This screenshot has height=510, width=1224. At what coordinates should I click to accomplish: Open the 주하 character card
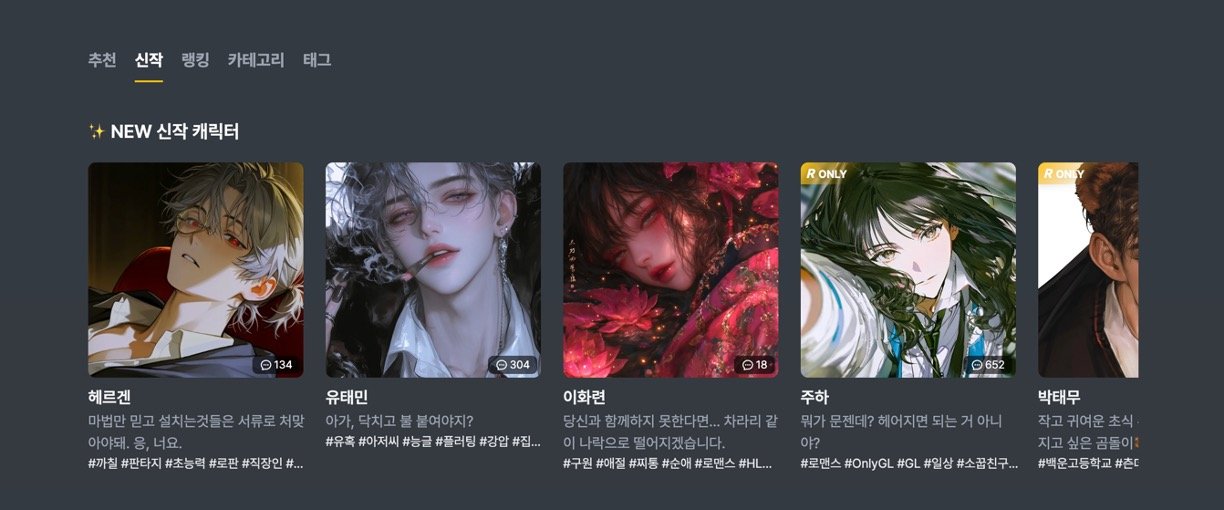(x=908, y=270)
